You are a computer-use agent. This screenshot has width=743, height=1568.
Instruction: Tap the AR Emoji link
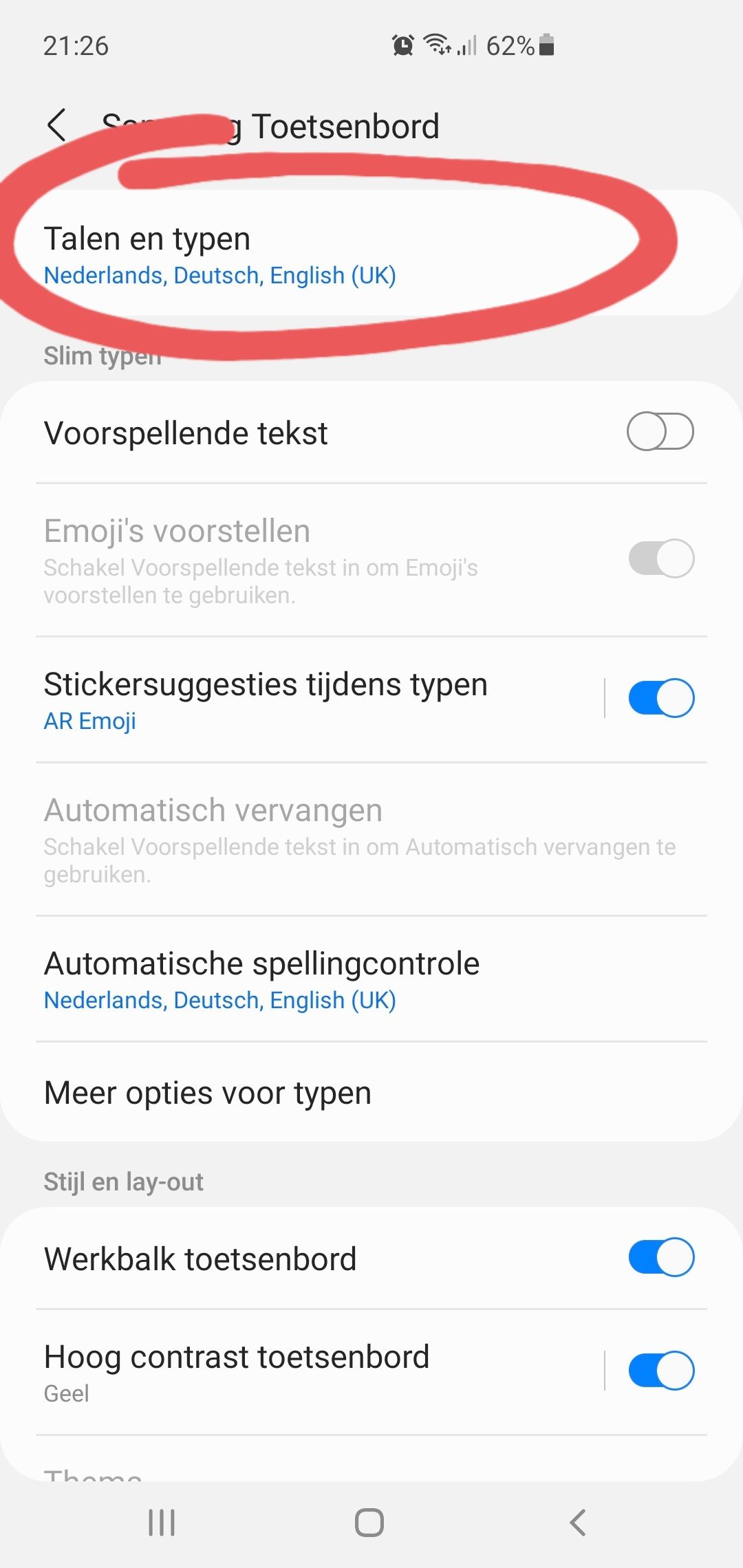[x=89, y=721]
